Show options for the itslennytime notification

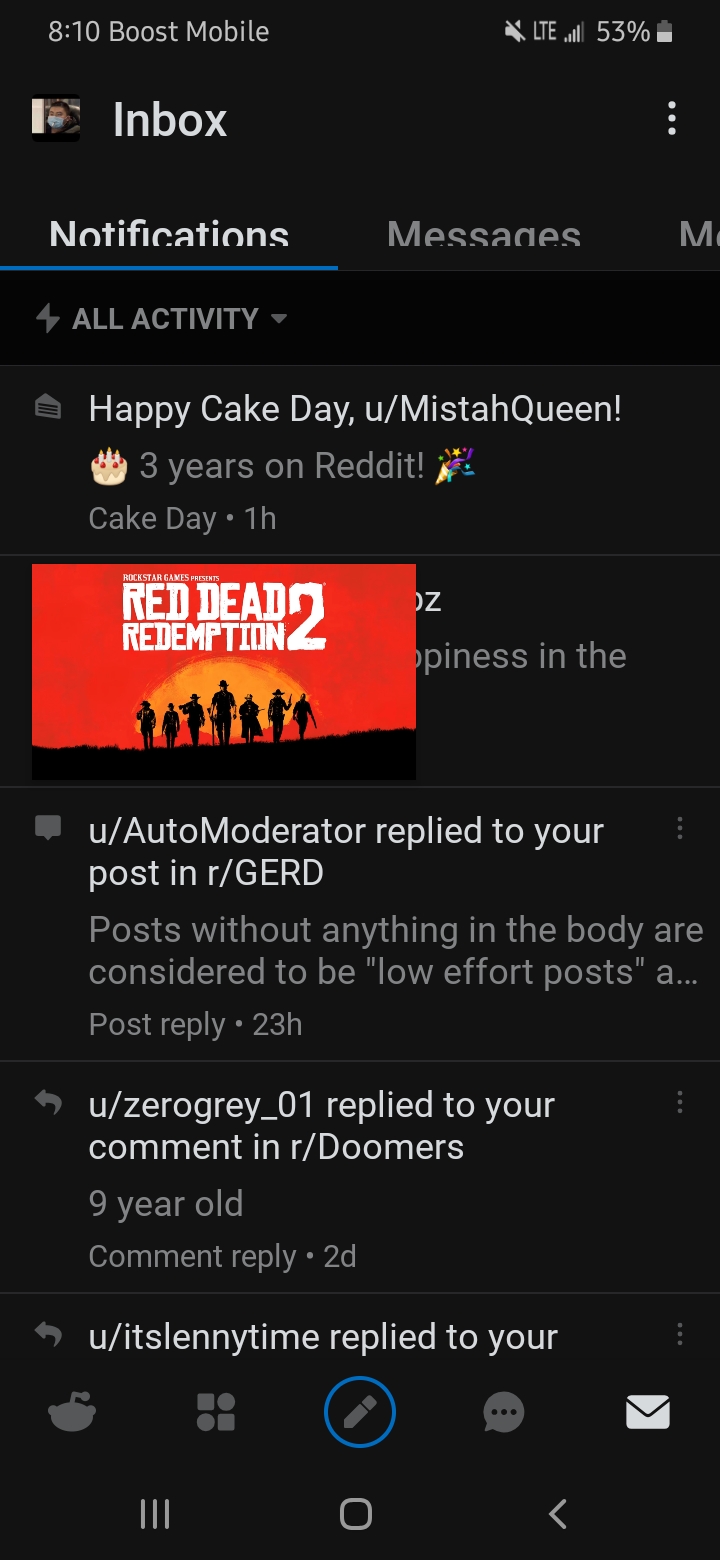click(680, 1334)
